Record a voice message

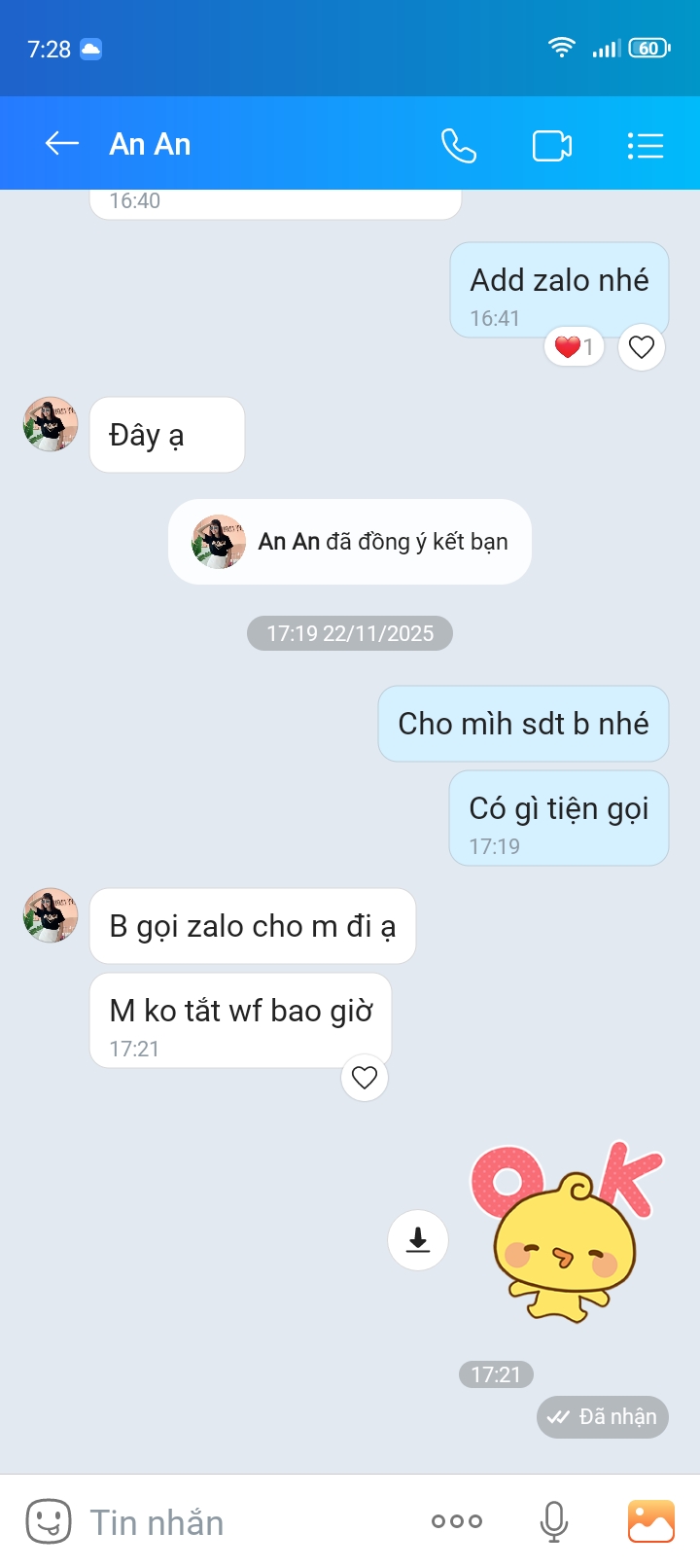click(x=554, y=1521)
